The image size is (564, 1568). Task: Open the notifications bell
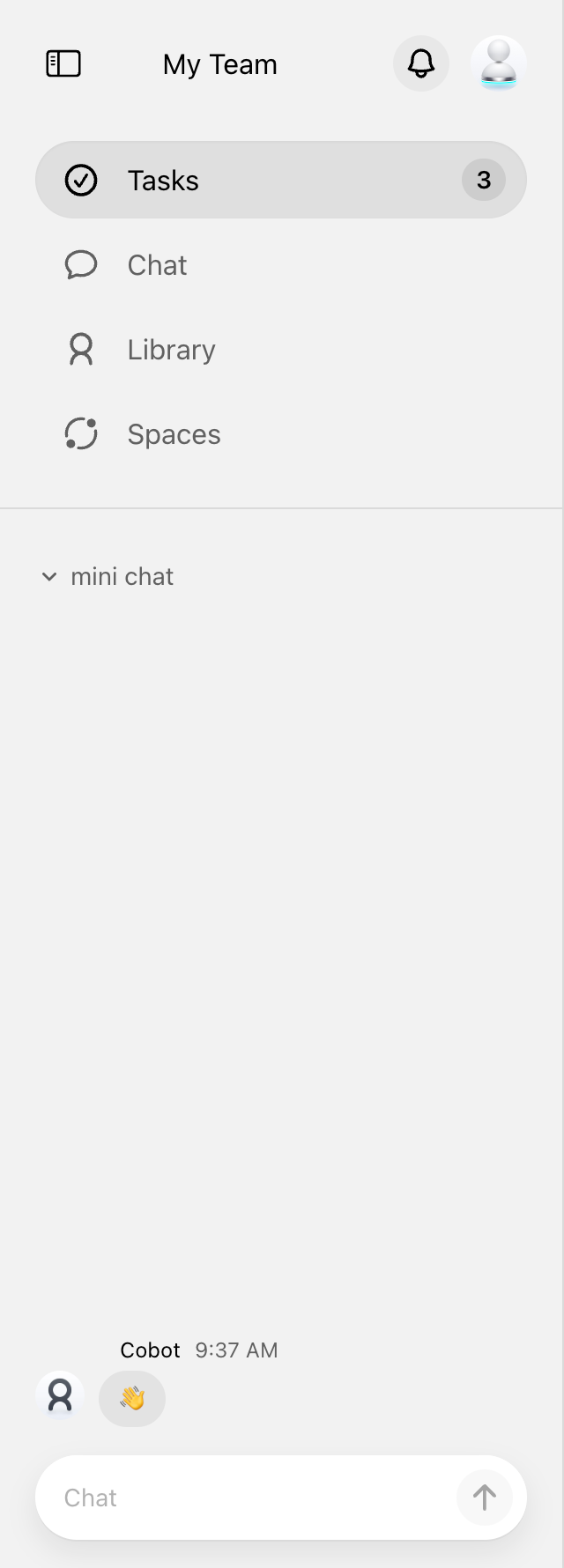coord(421,63)
